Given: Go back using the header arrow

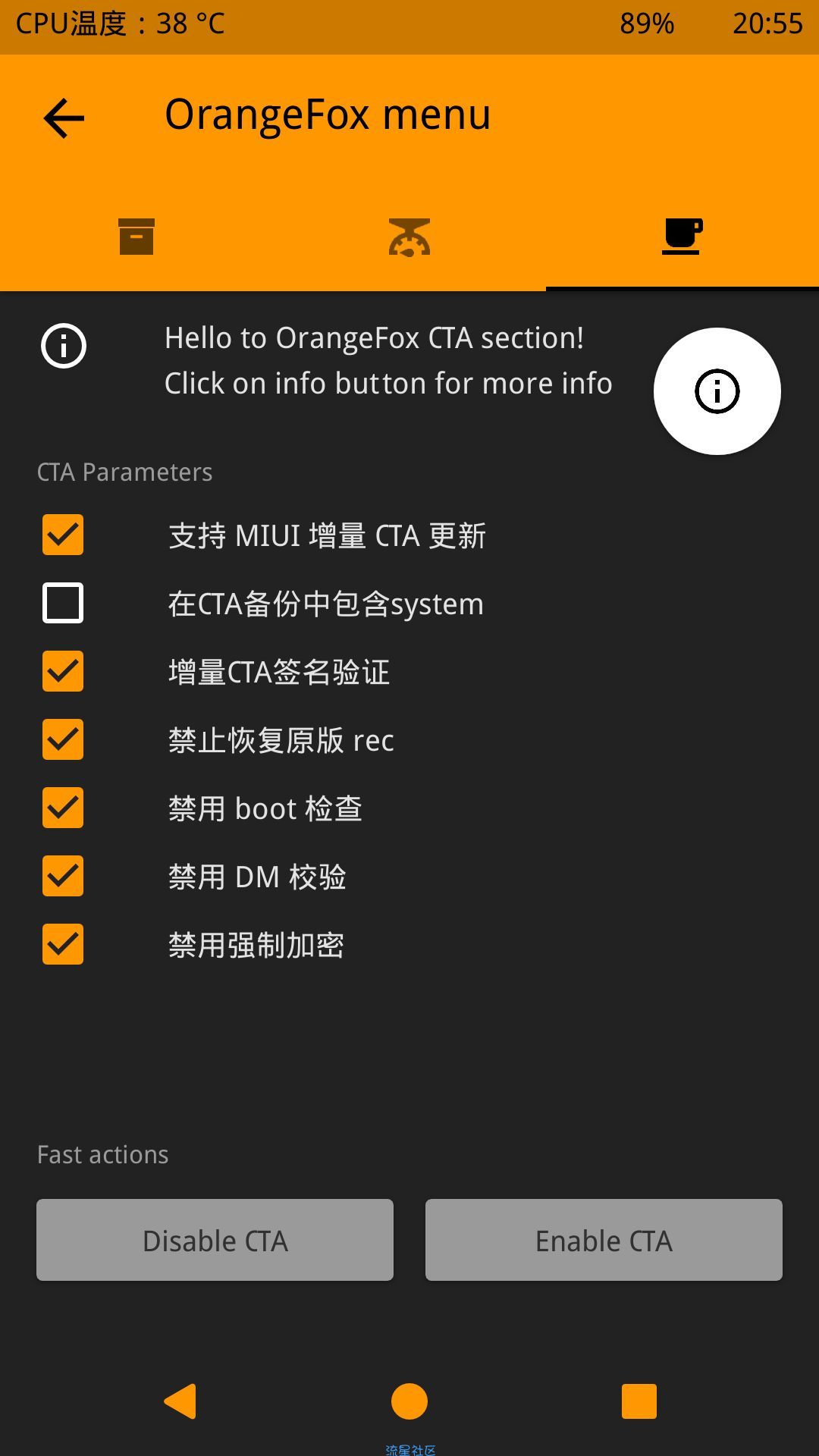Looking at the screenshot, I should [x=64, y=118].
